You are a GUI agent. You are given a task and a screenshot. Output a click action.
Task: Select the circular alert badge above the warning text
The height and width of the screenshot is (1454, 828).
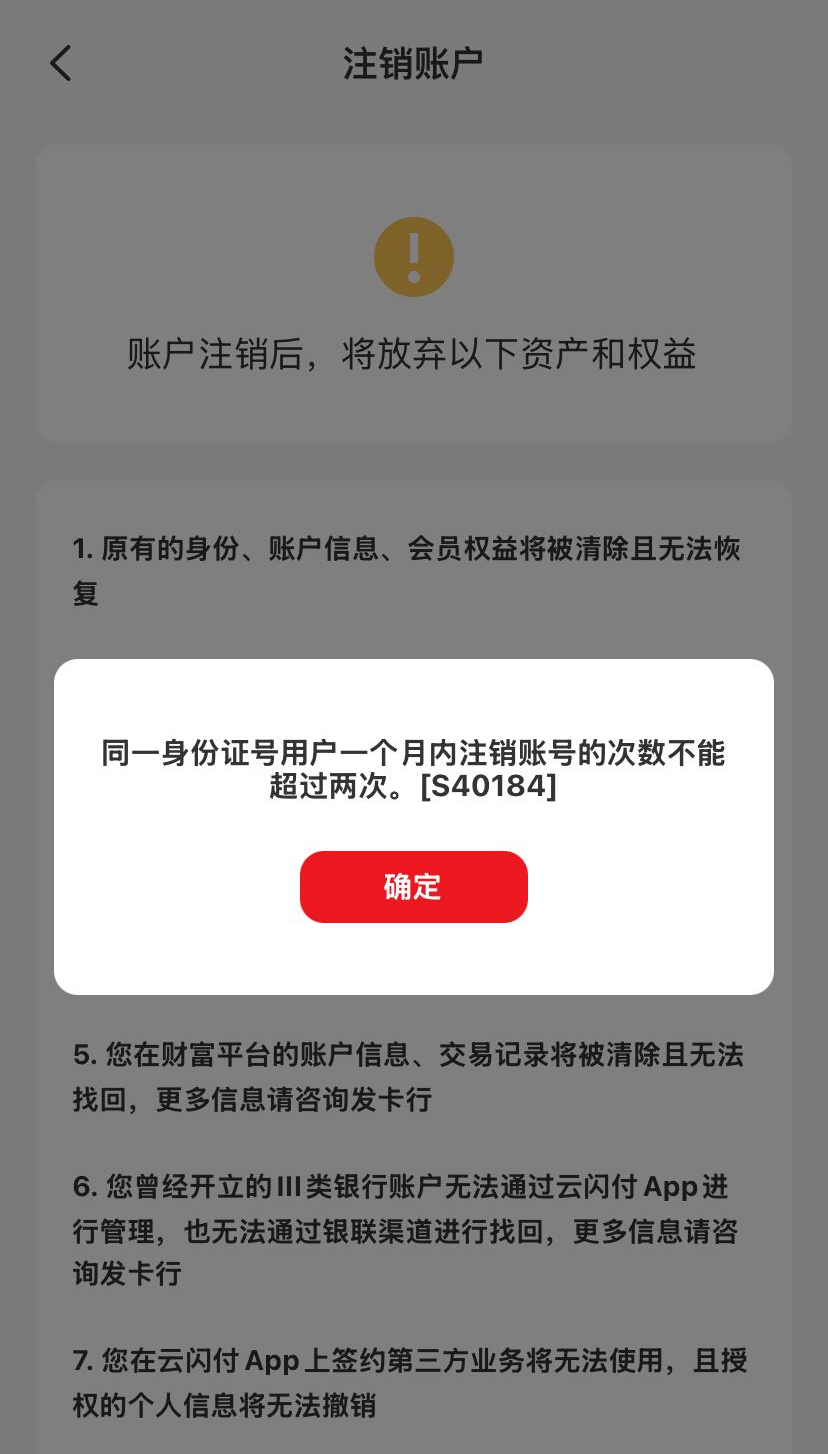coord(414,256)
